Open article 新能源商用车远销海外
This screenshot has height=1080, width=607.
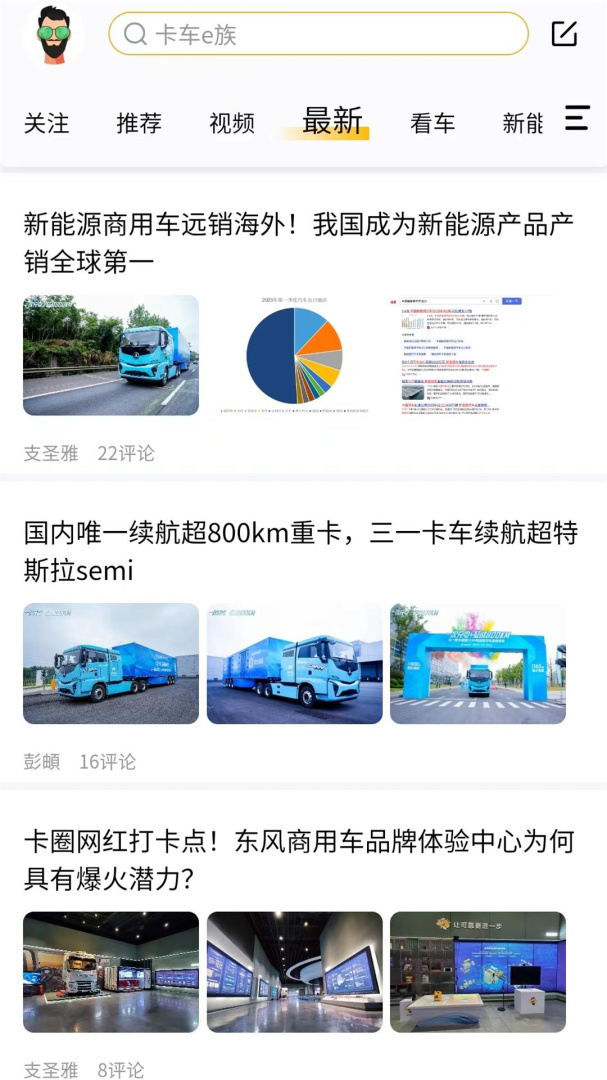(299, 243)
